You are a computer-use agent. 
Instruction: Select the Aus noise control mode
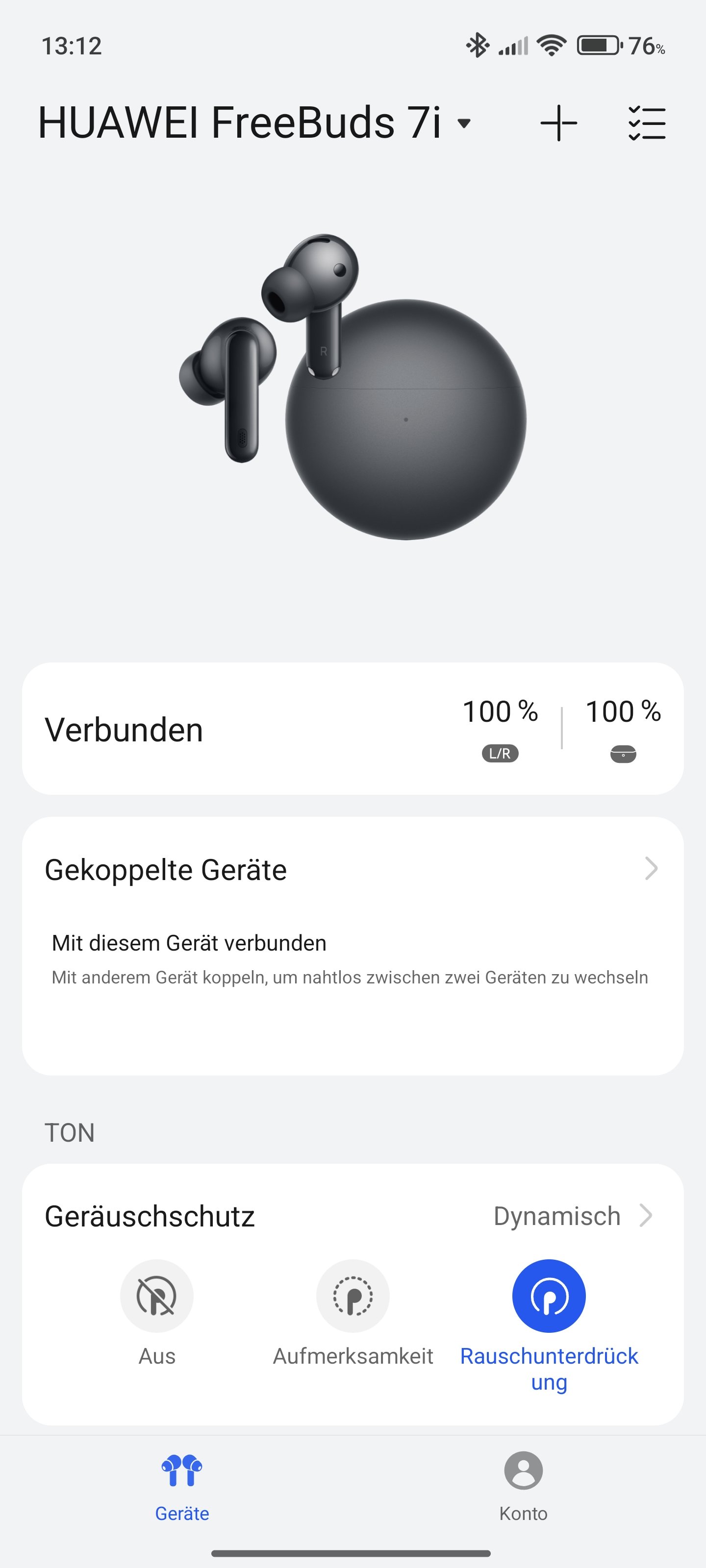(x=156, y=1297)
